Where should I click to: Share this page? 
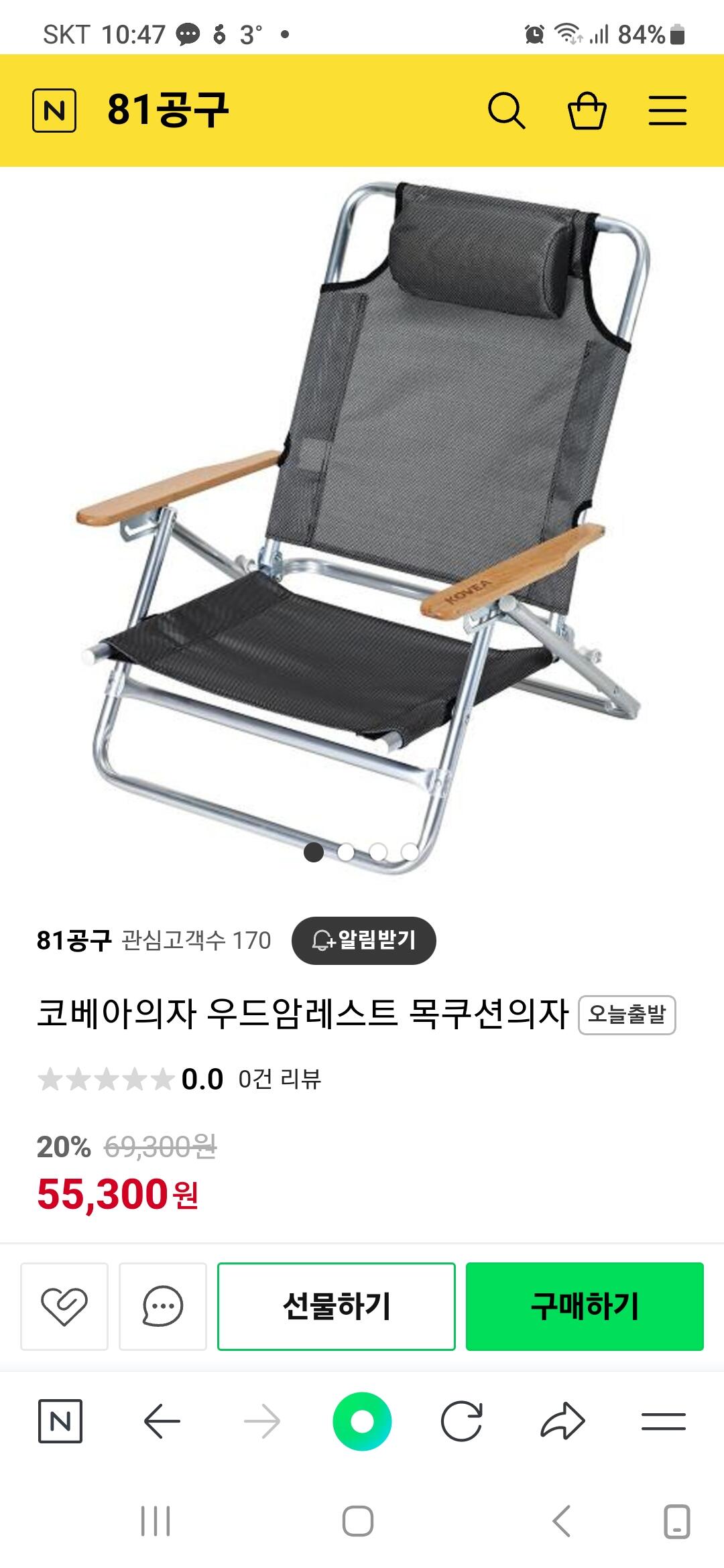562,1421
